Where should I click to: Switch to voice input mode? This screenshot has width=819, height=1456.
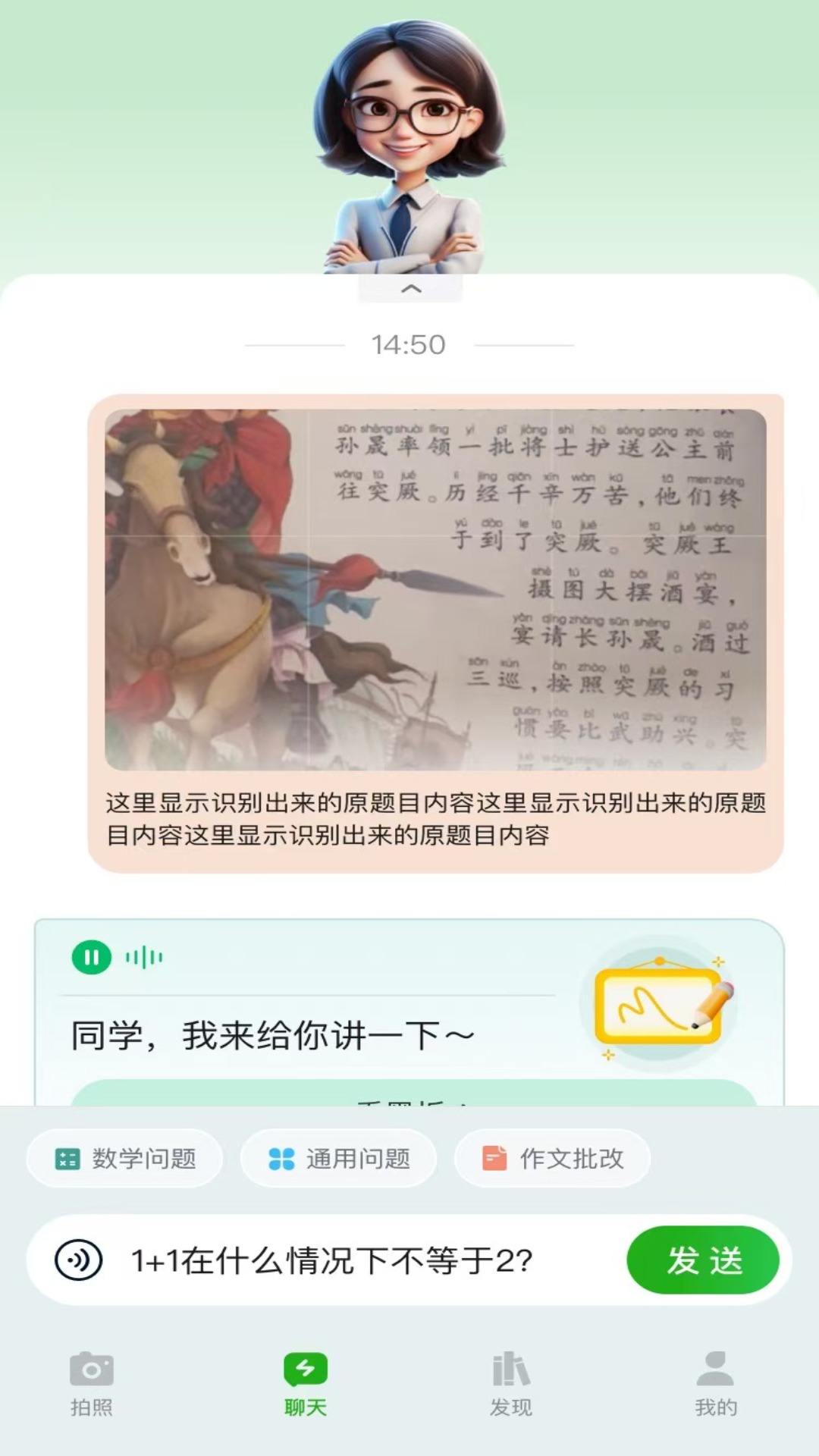(79, 1260)
